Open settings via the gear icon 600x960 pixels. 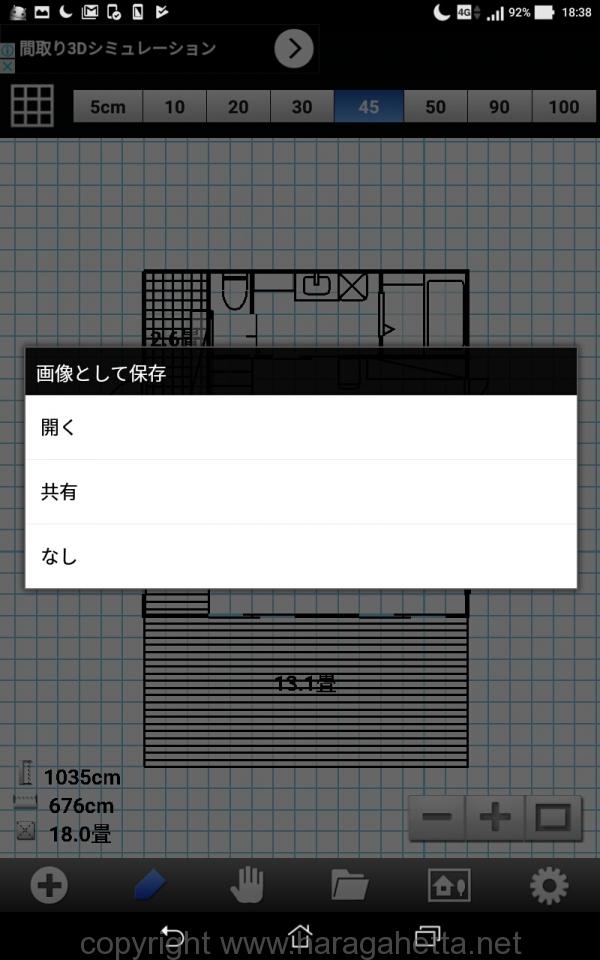coord(549,885)
